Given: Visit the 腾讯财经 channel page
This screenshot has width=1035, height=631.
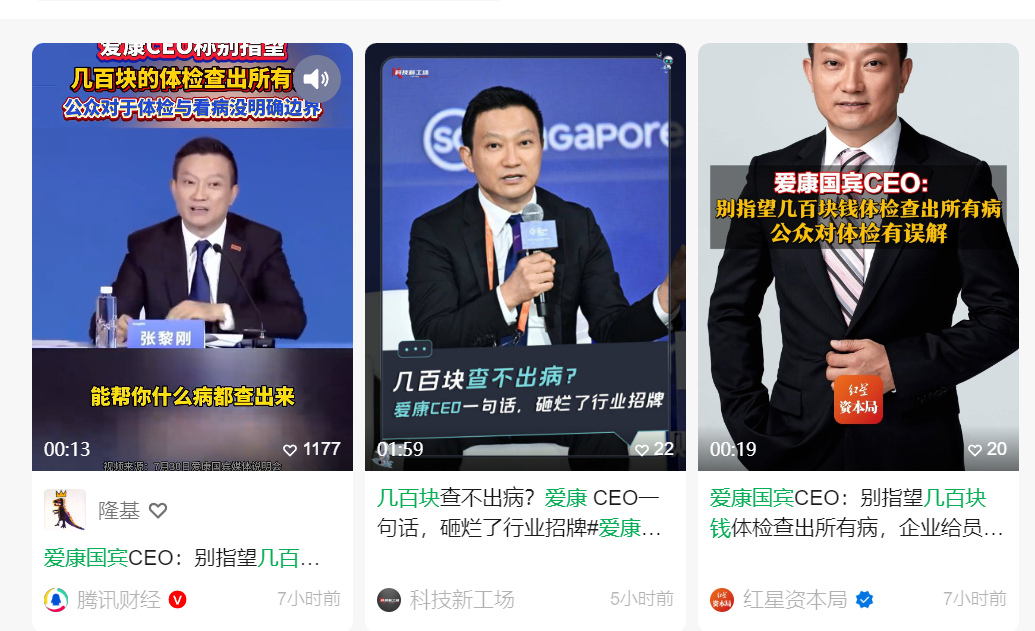Looking at the screenshot, I should [118, 600].
